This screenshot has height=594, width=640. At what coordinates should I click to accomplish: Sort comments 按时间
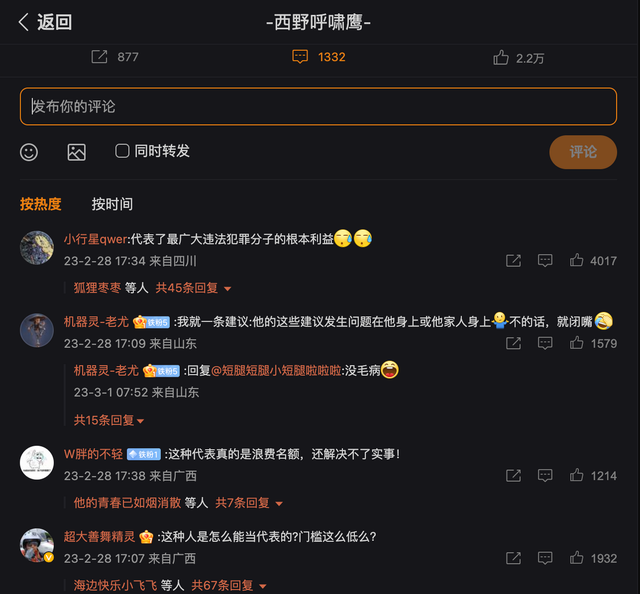pos(112,204)
